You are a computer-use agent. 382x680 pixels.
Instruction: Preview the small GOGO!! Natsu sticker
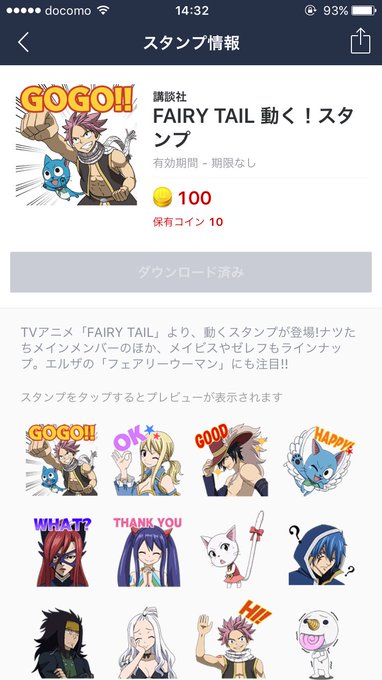tap(62, 460)
